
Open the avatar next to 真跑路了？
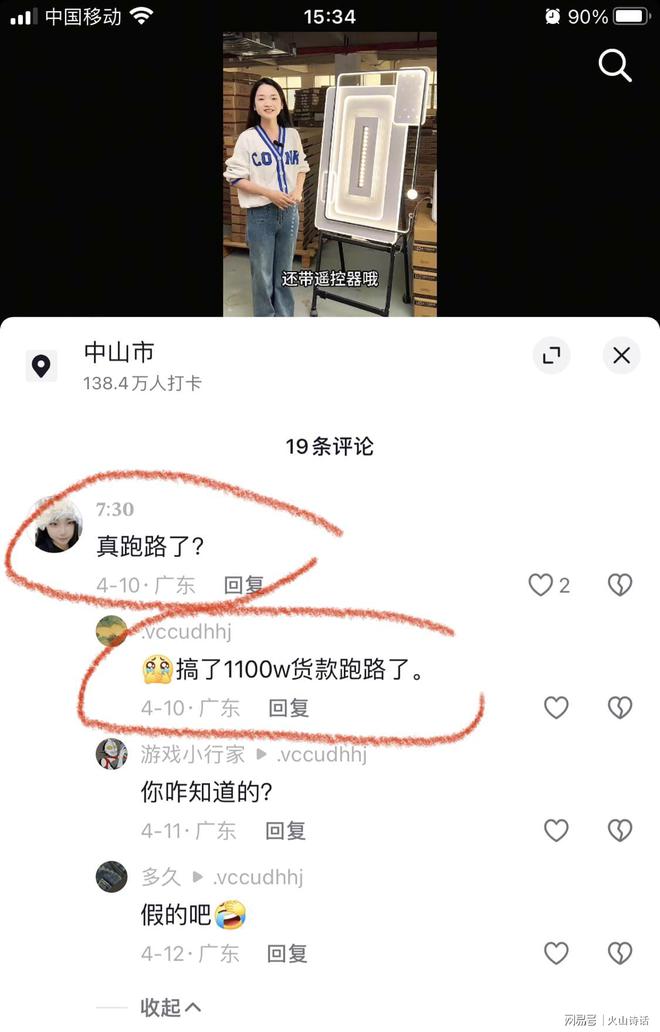point(58,526)
